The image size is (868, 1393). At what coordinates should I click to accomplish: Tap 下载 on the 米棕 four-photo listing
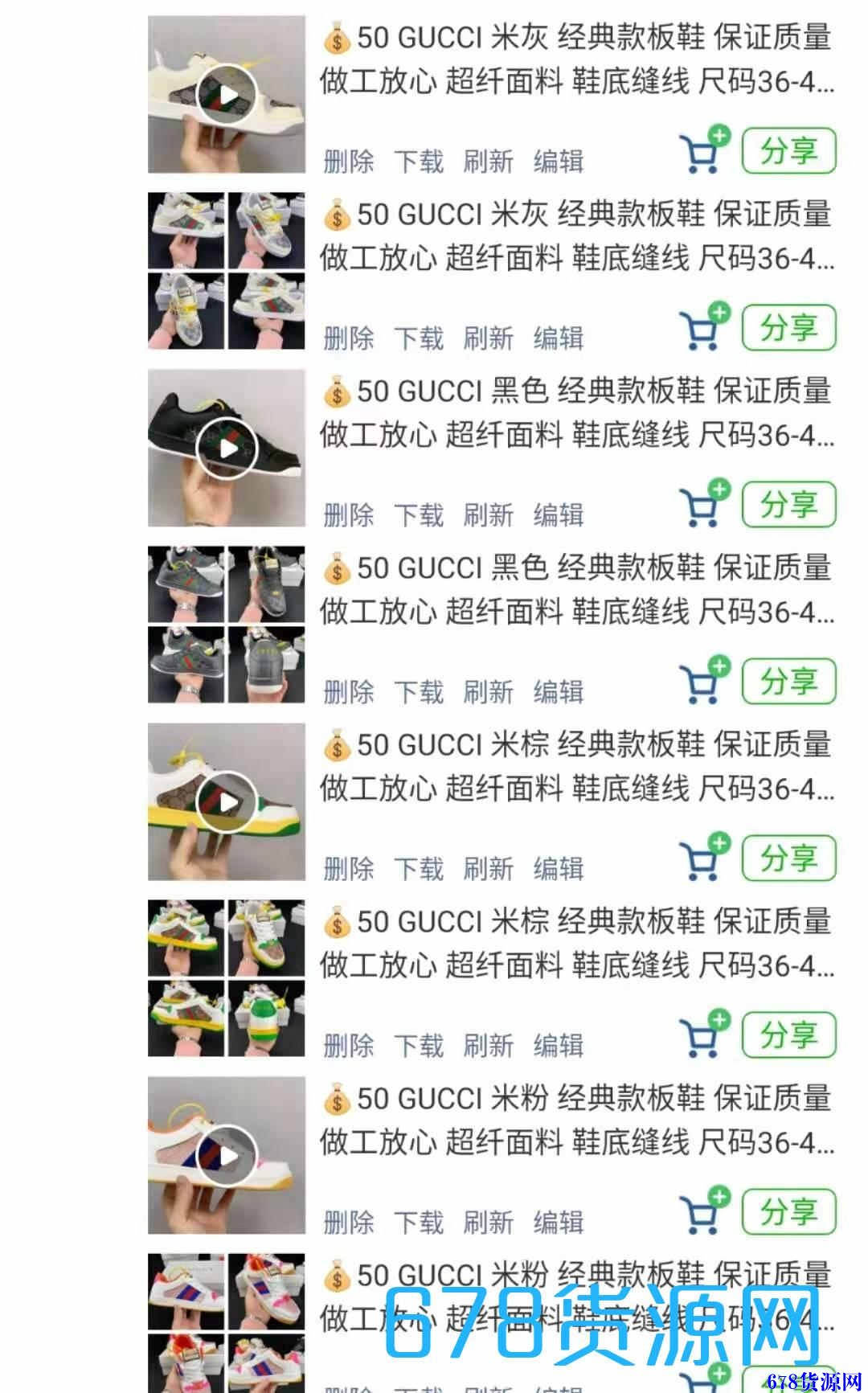point(418,1045)
